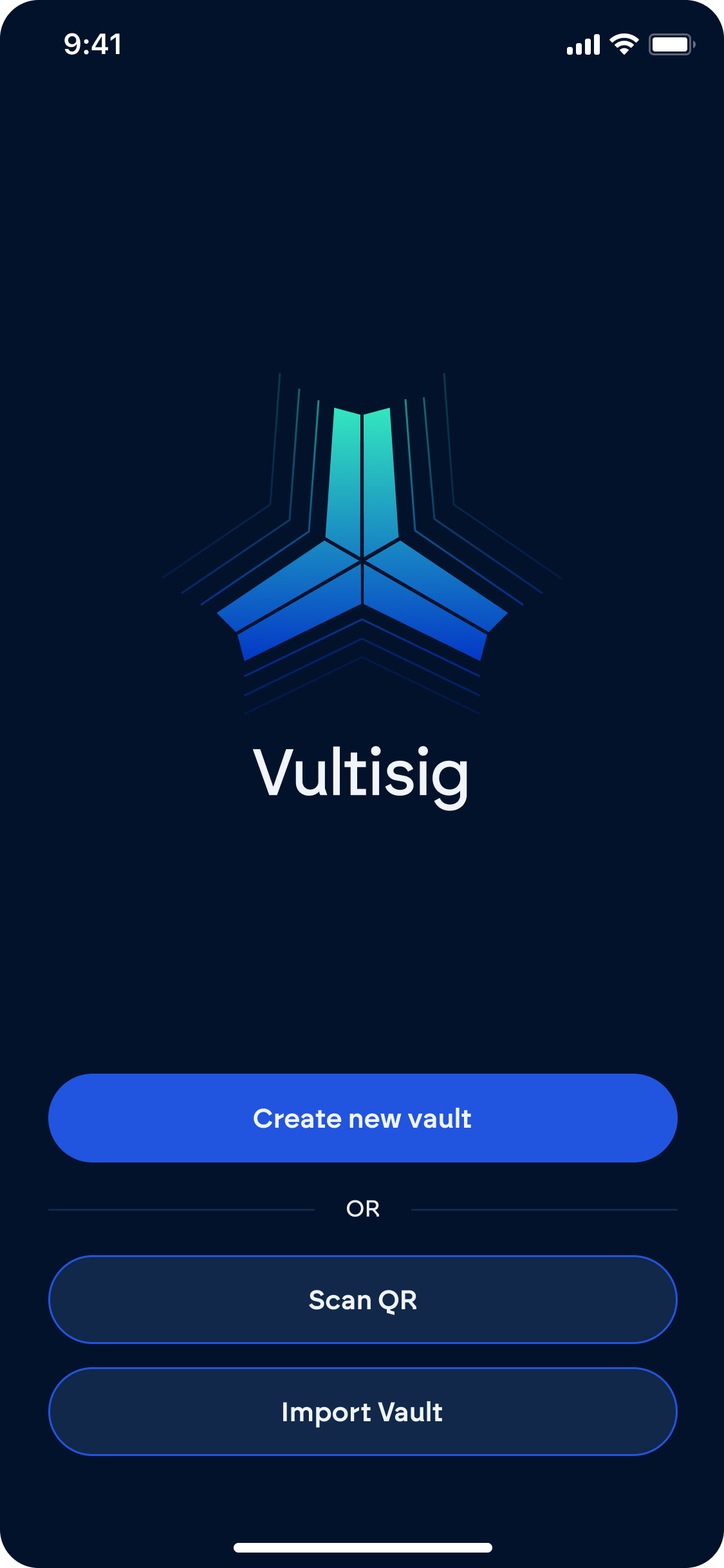Open Scan QR option

(x=362, y=1300)
